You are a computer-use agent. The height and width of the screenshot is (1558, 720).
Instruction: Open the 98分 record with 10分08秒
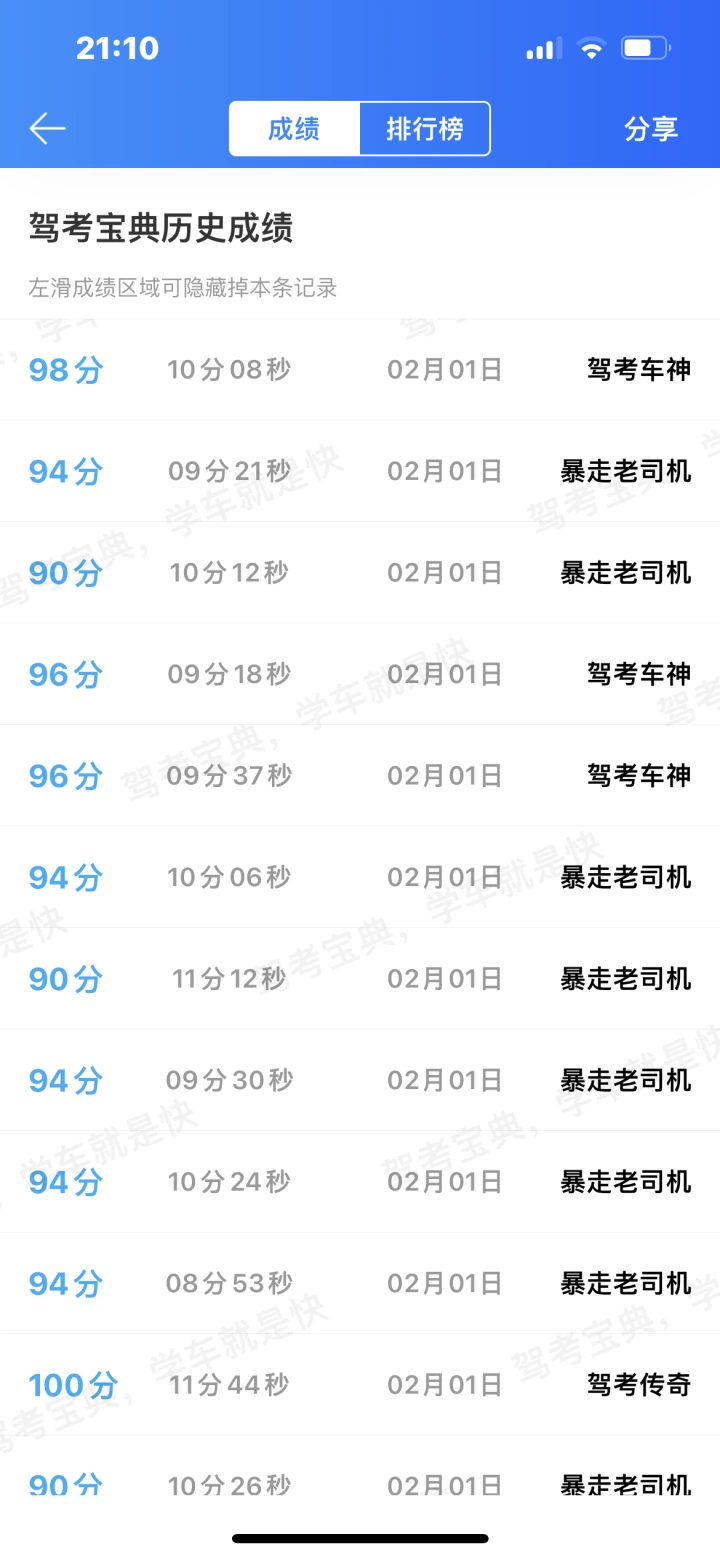point(360,370)
